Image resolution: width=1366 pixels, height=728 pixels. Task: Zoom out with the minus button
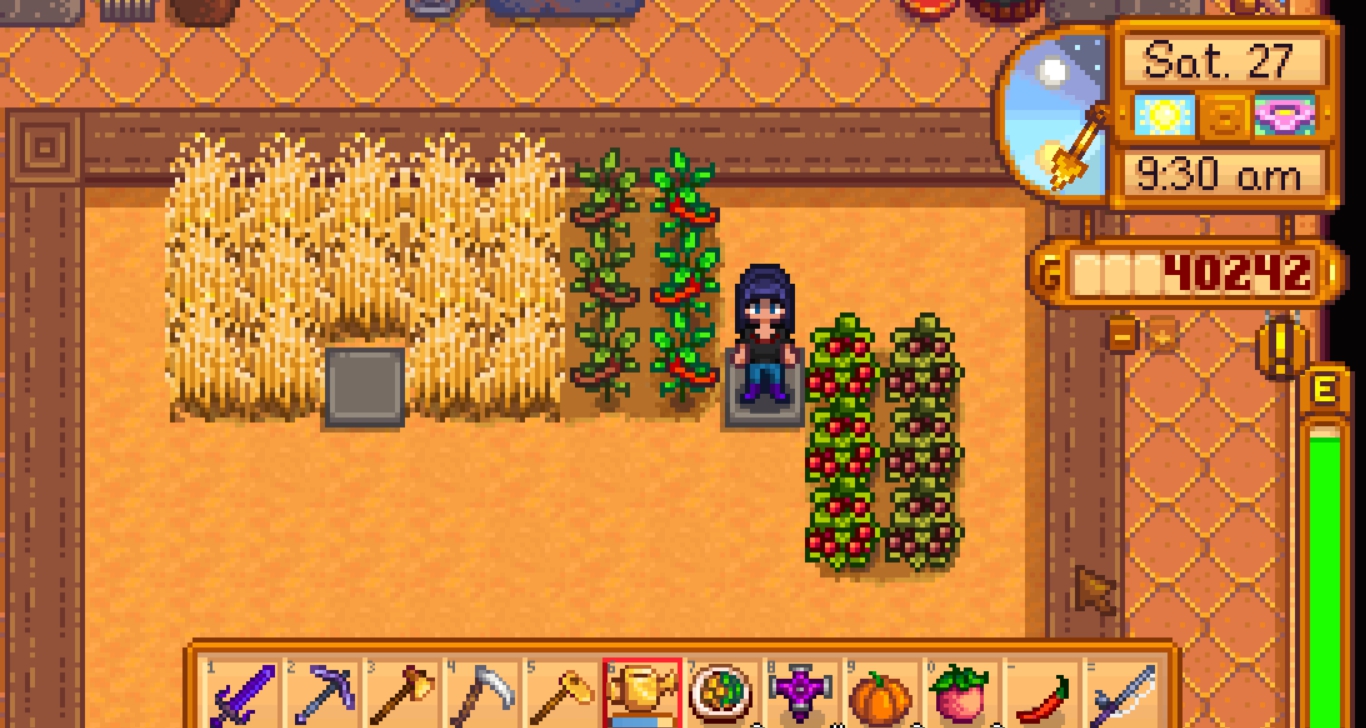coord(1123,334)
